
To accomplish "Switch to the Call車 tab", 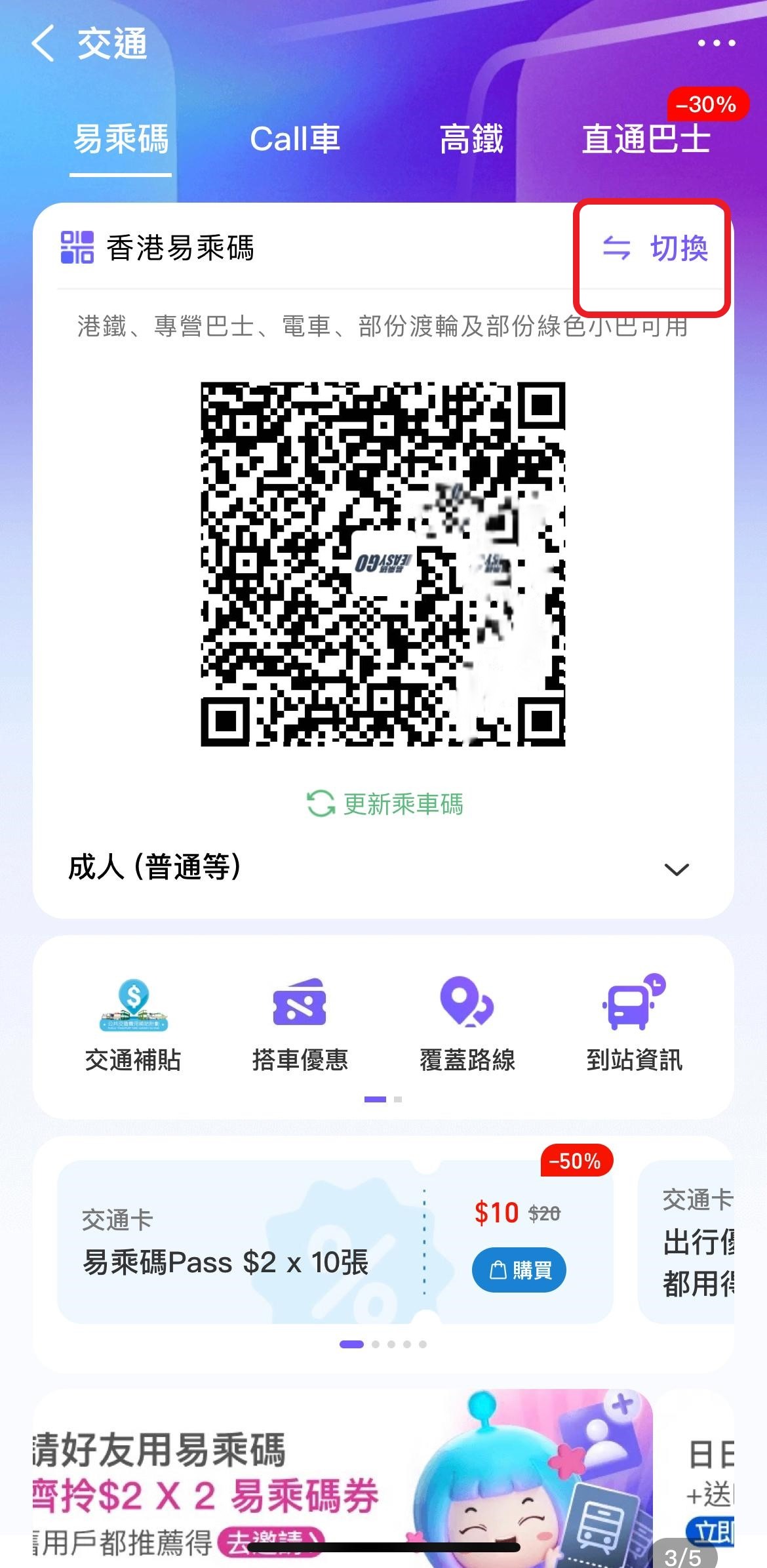I will pyautogui.click(x=295, y=140).
